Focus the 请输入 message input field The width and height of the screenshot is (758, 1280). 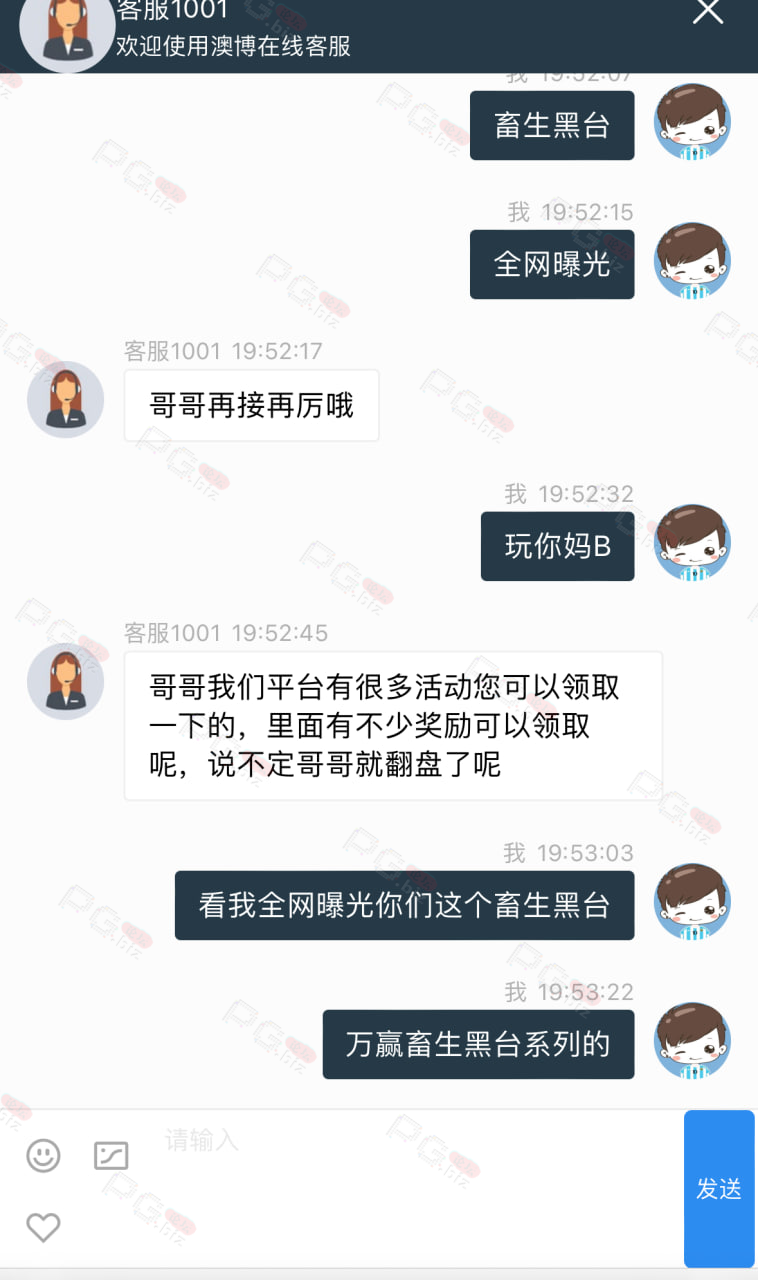point(420,1139)
